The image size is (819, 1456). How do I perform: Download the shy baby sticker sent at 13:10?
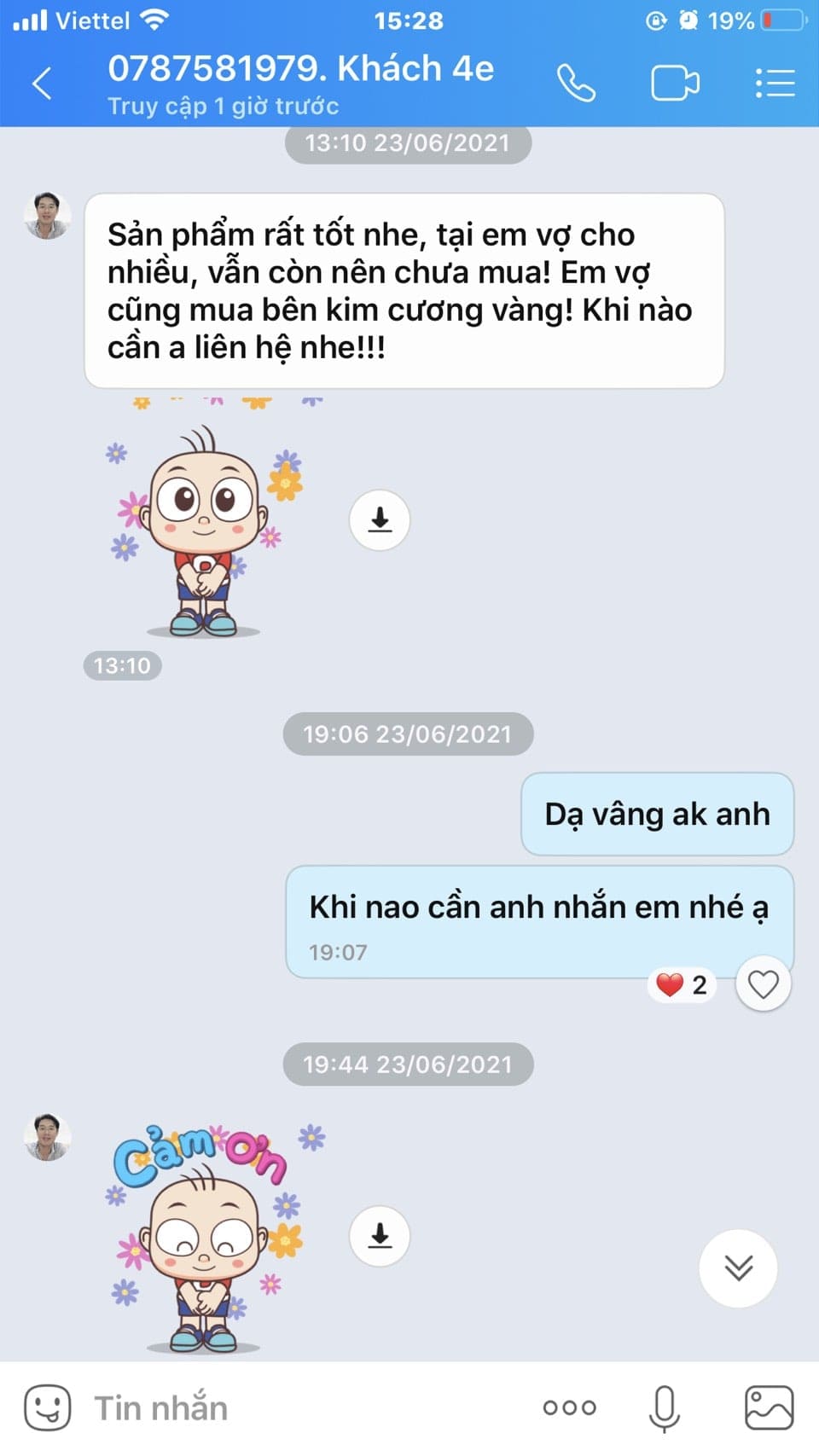(380, 519)
